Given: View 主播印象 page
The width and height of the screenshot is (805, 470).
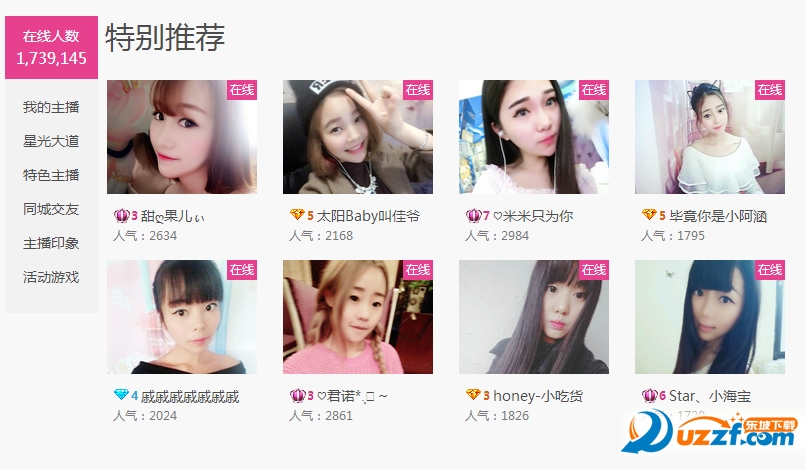Looking at the screenshot, I should tap(51, 243).
